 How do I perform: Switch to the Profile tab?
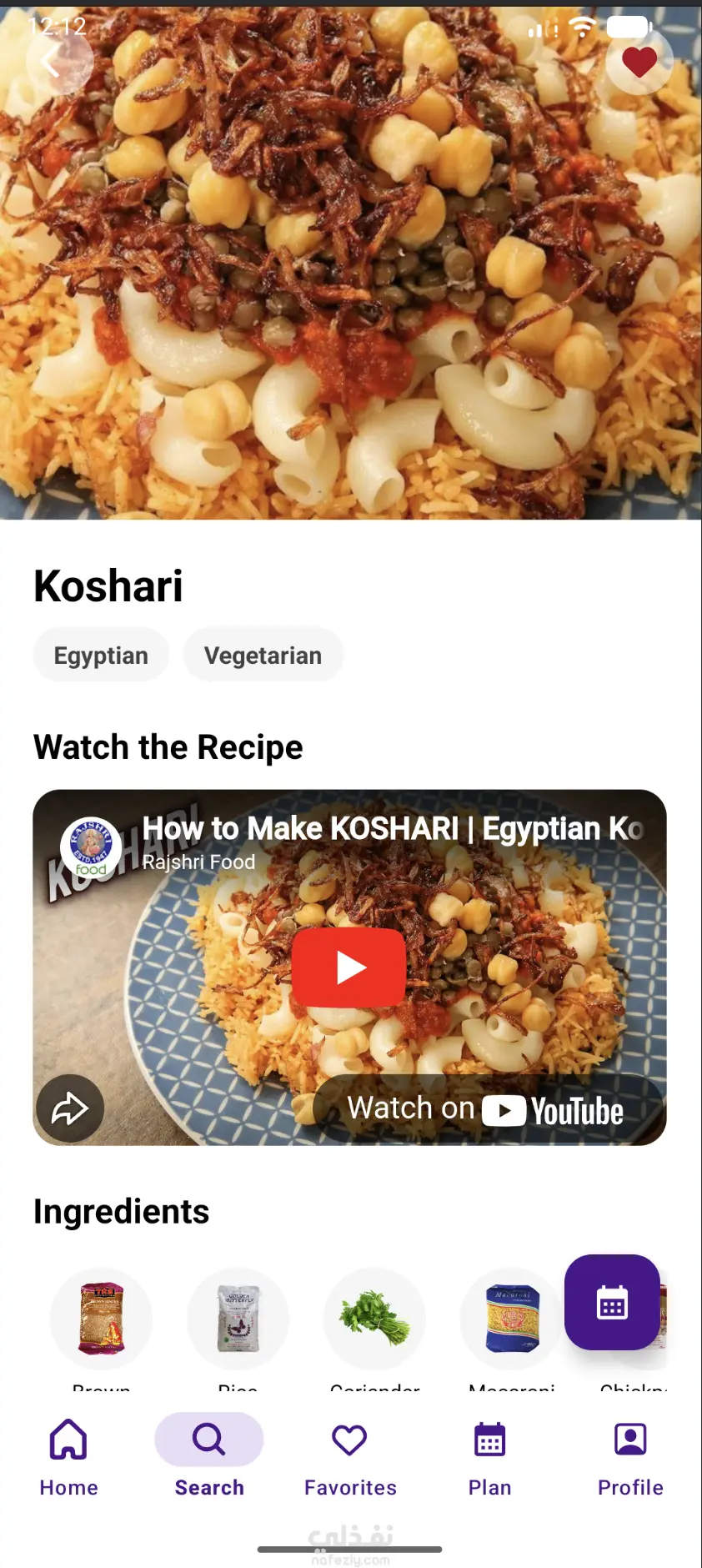click(630, 1456)
